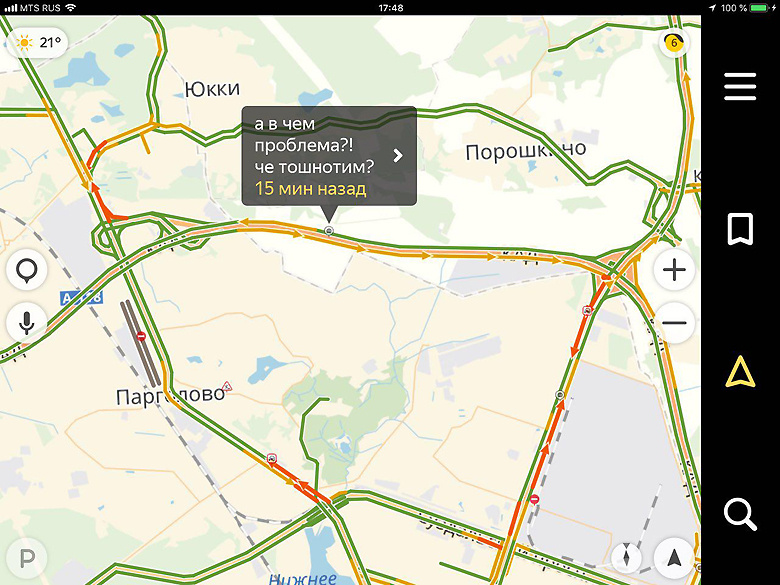Start navigation with yellow arrow icon
This screenshot has width=780, height=585.
point(740,372)
